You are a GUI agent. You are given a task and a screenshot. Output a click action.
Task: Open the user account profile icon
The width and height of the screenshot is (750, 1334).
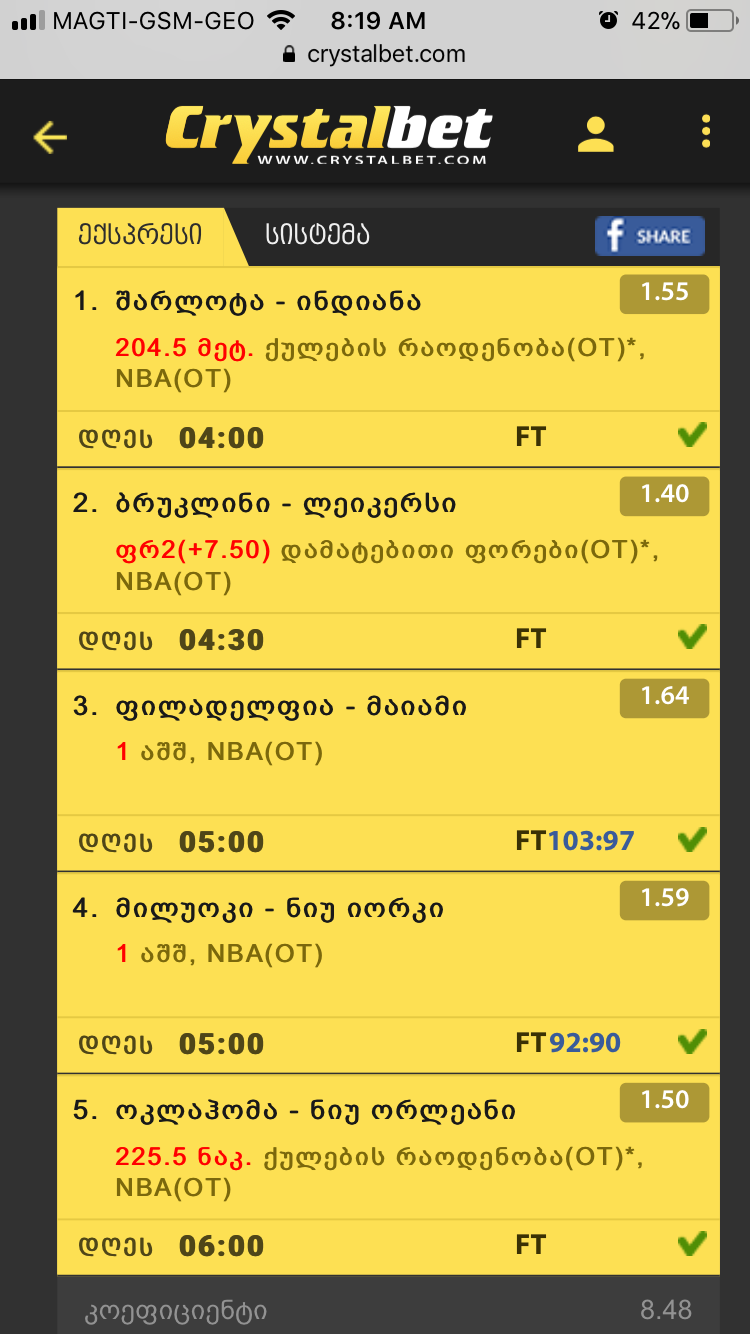coord(596,134)
